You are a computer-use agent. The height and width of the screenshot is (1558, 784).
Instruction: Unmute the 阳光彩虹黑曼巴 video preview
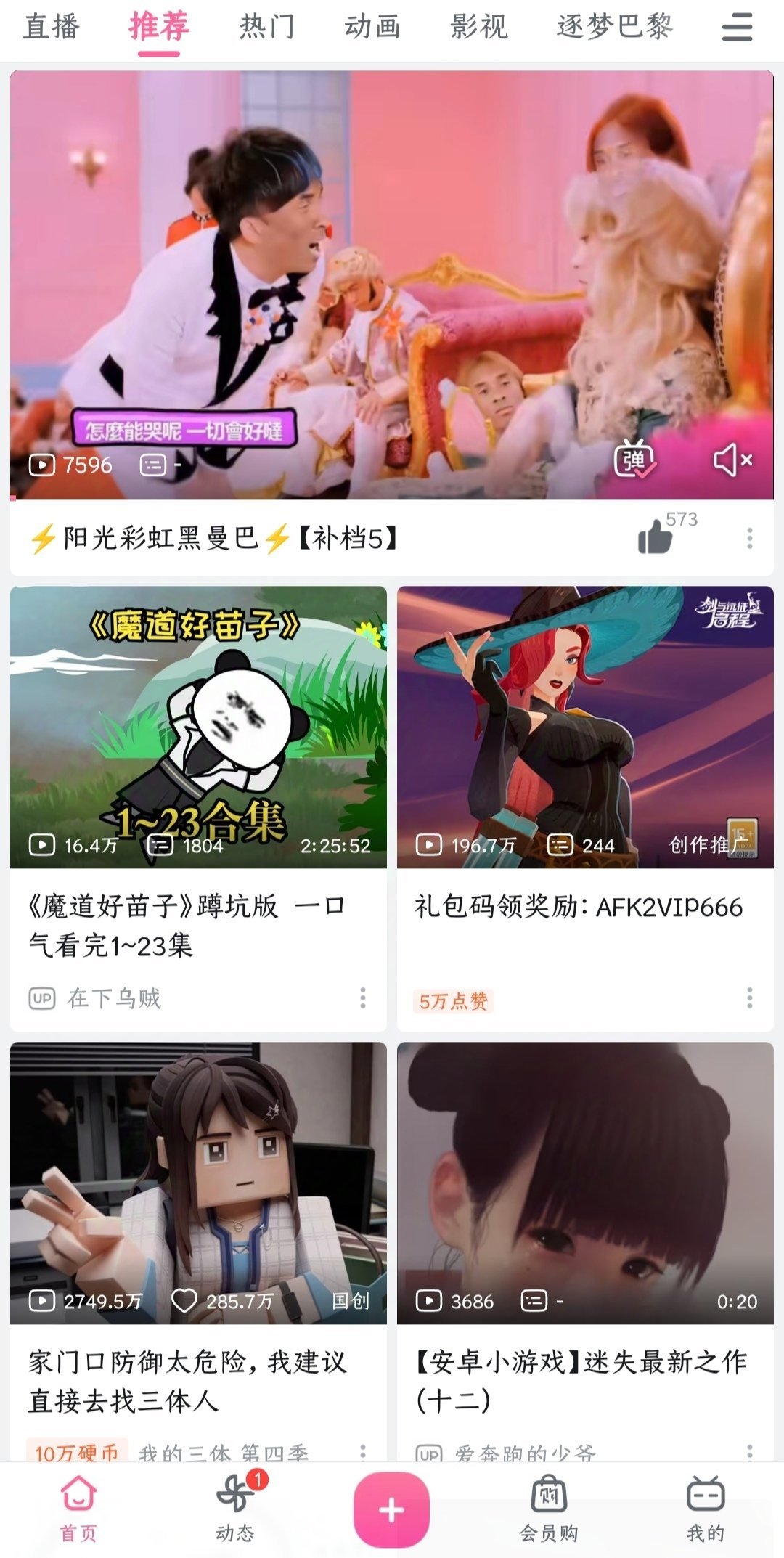[732, 460]
